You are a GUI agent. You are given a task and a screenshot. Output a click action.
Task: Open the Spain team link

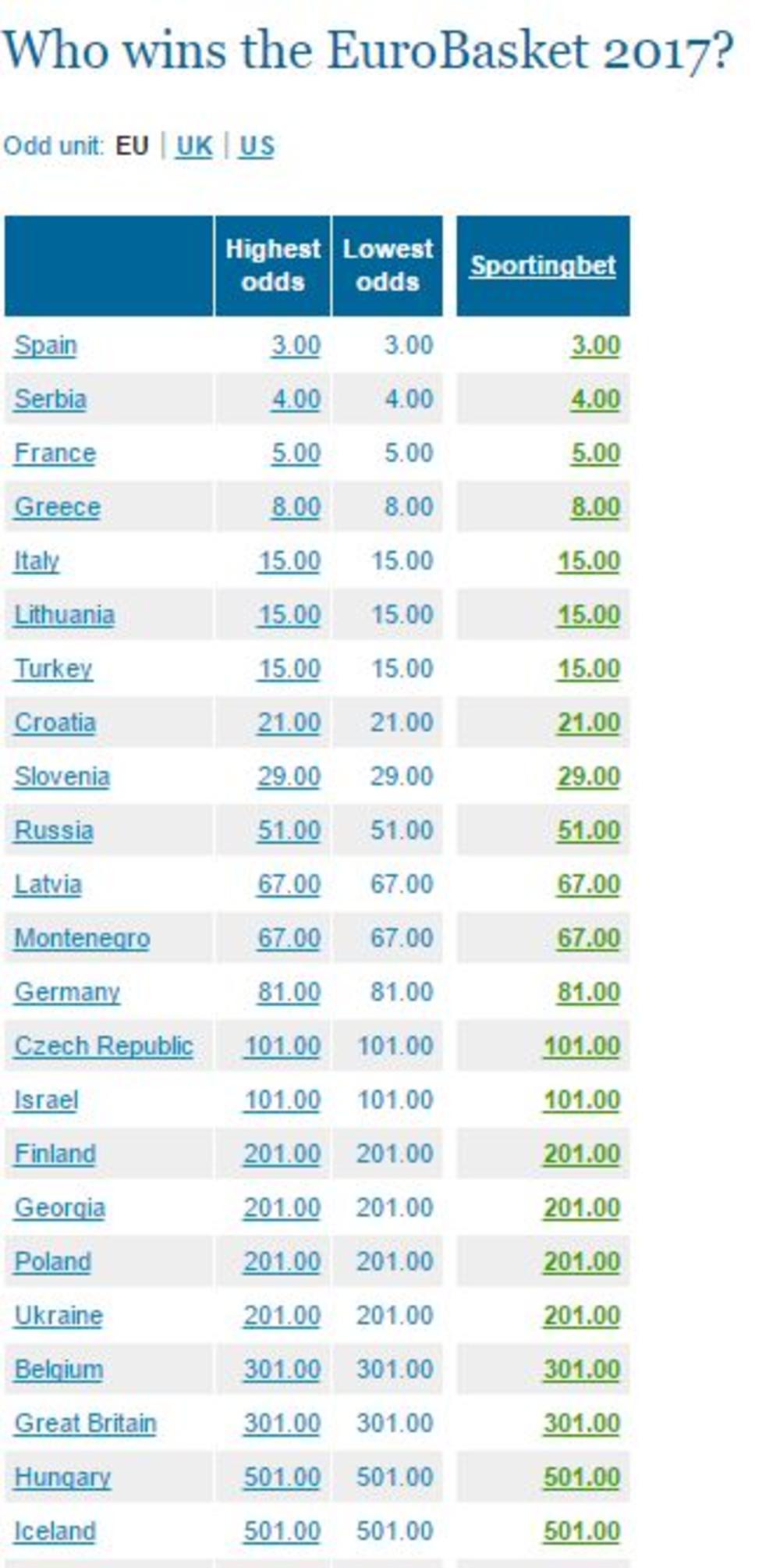click(45, 345)
